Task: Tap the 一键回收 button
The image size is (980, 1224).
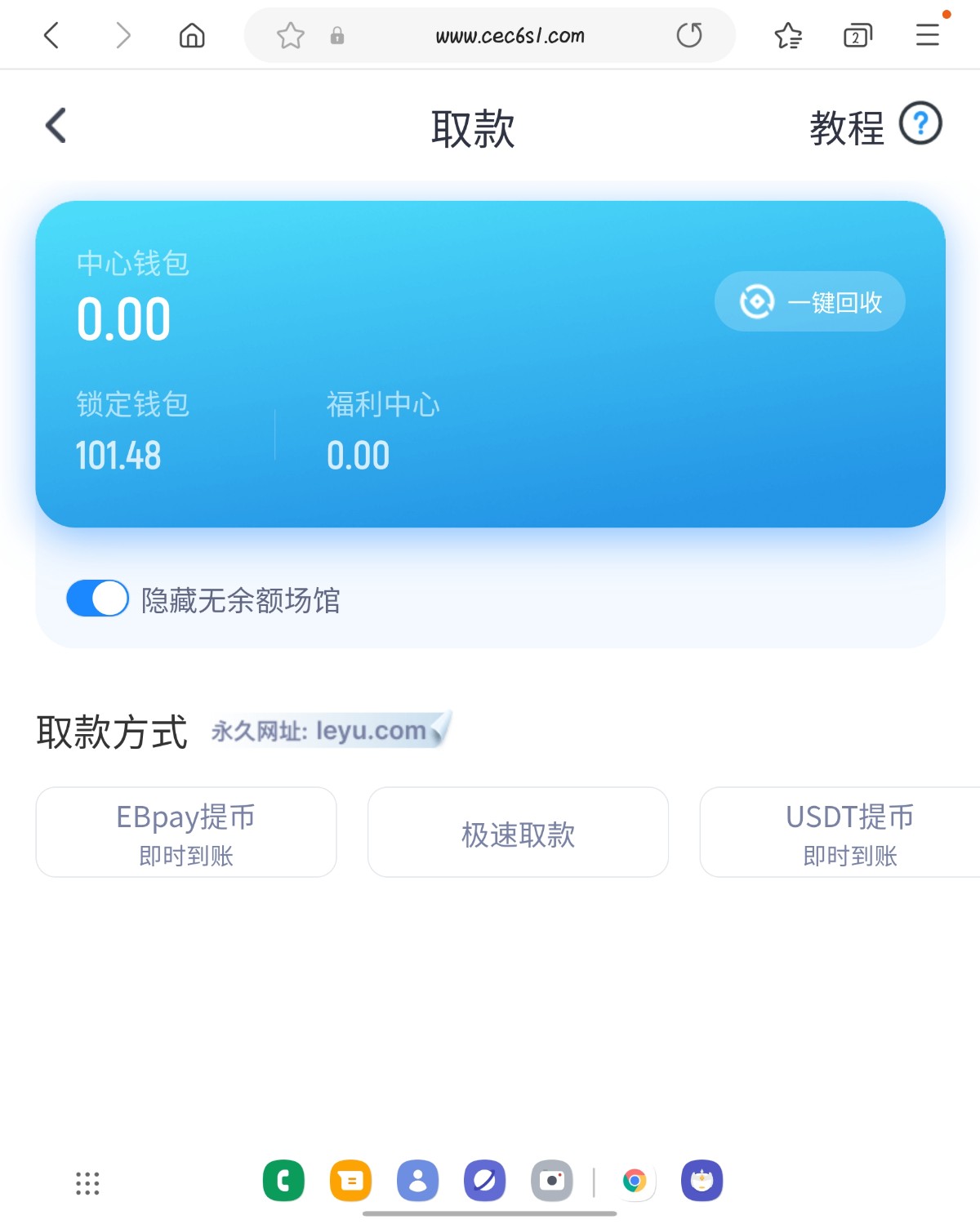Action: [x=809, y=302]
